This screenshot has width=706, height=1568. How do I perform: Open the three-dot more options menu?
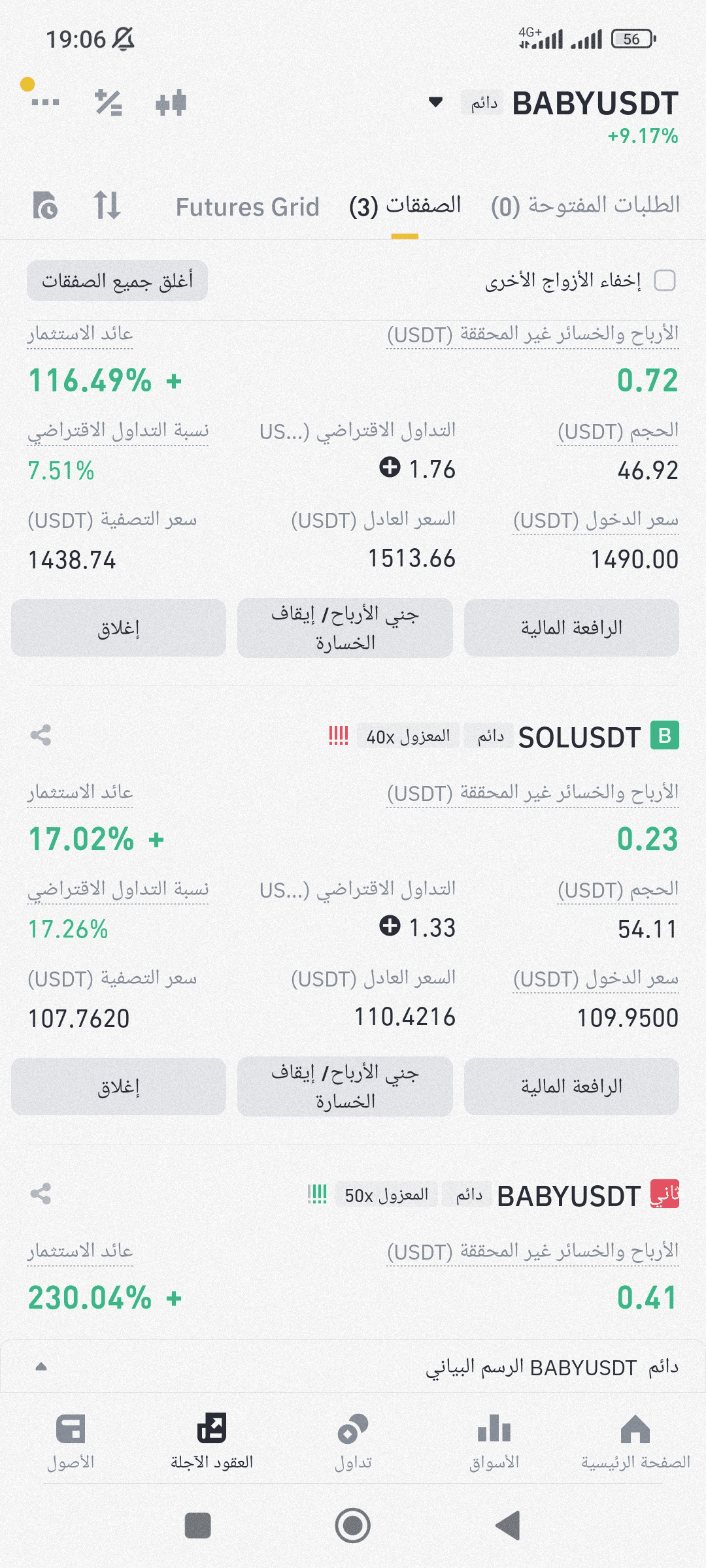click(44, 102)
